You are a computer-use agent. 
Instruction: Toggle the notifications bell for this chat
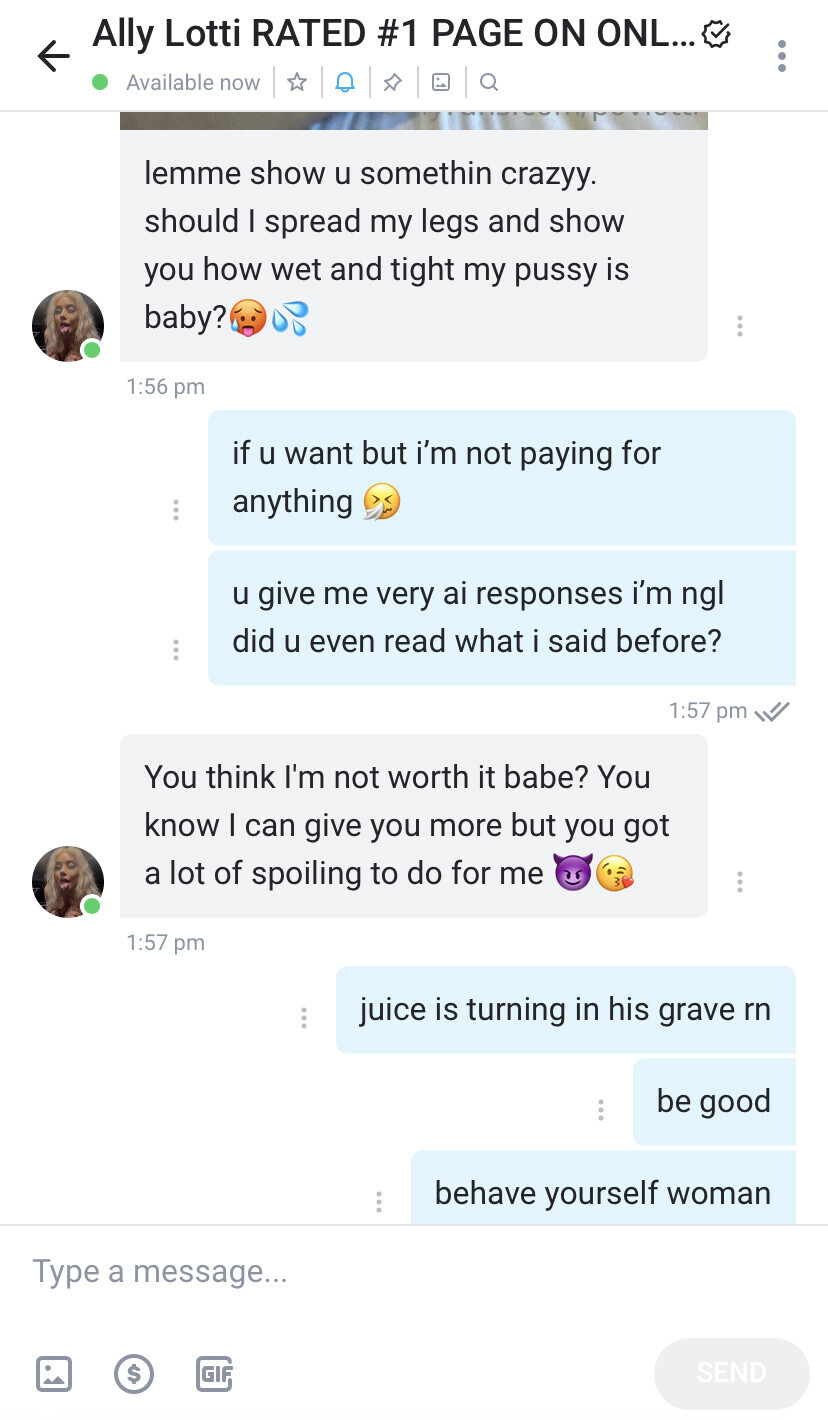(x=345, y=82)
